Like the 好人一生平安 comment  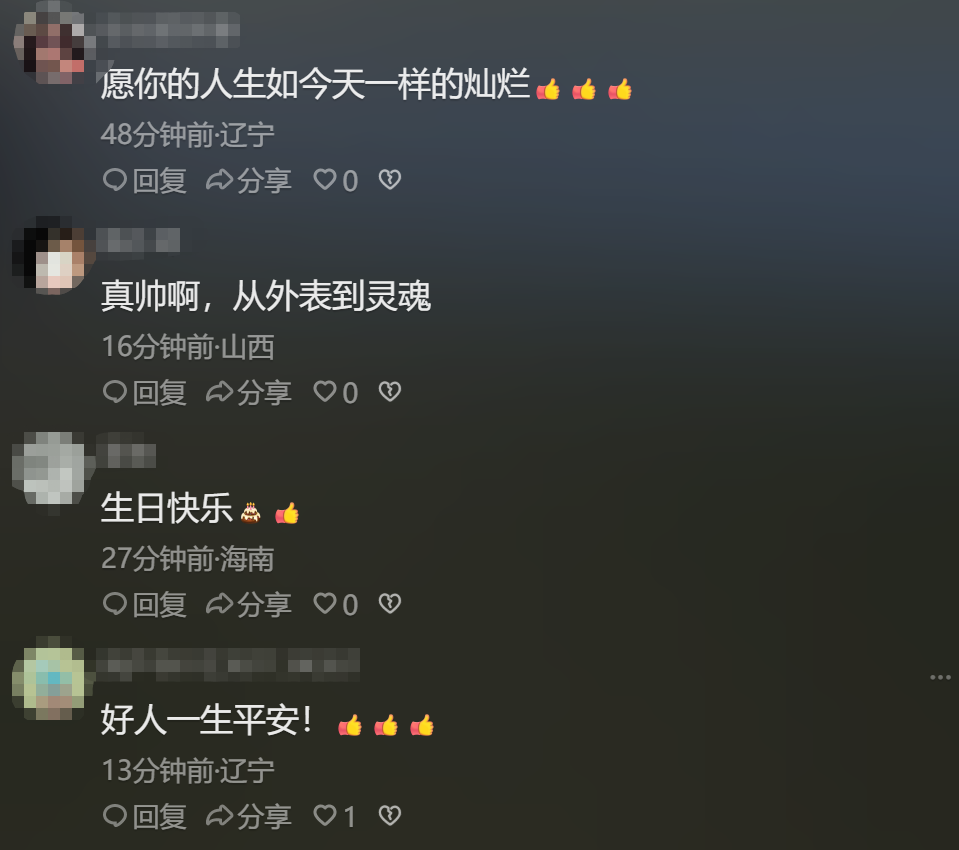[334, 816]
